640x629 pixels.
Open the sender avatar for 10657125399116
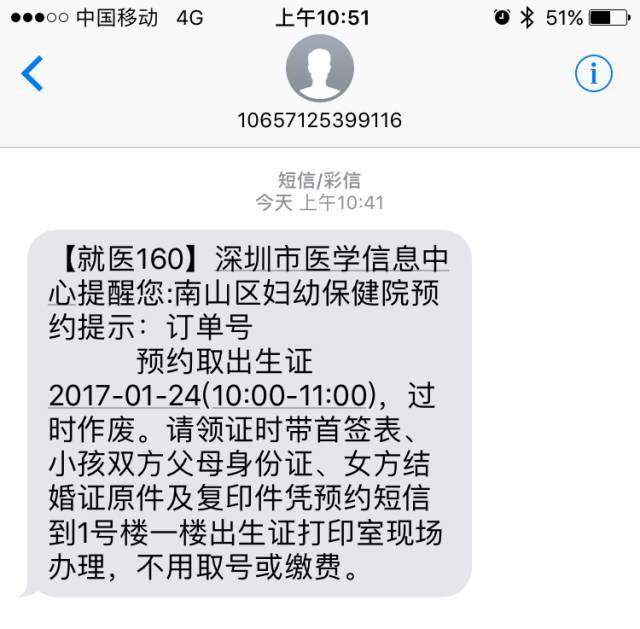319,68
